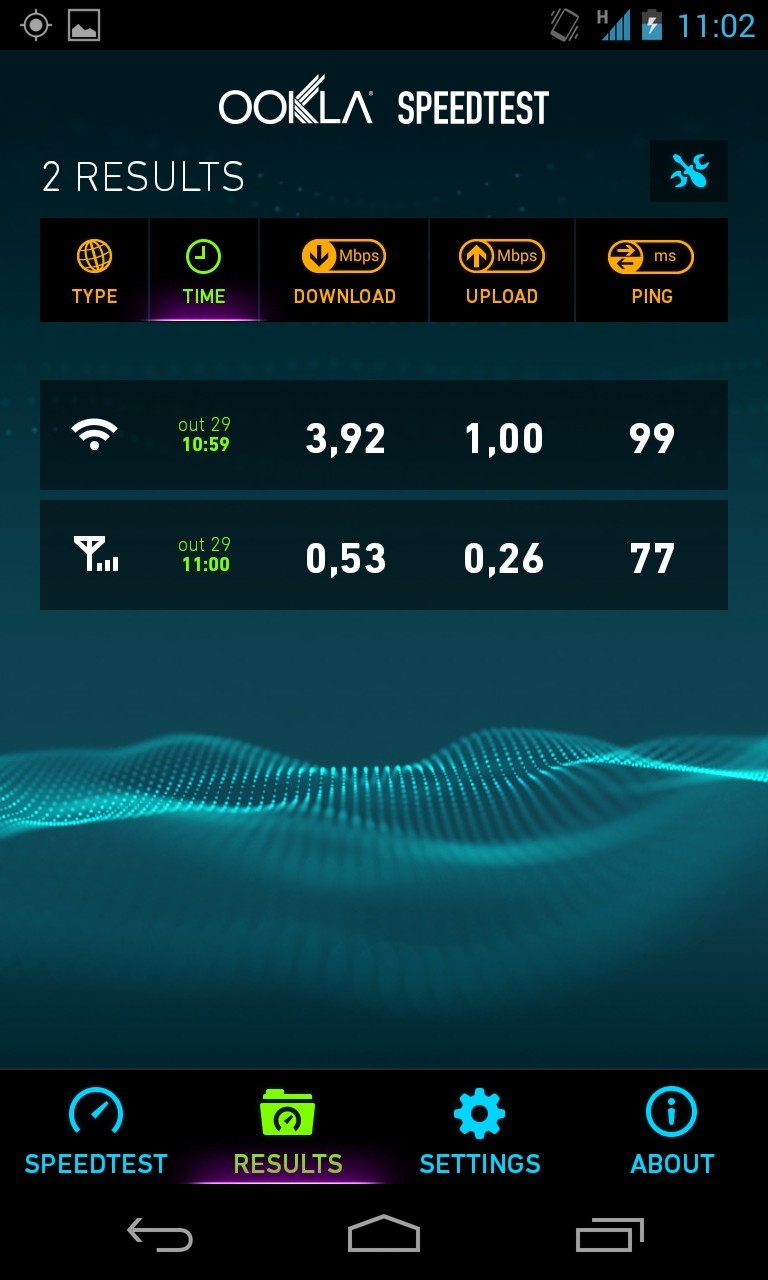This screenshot has height=1280, width=768.
Task: Open the cellular result from 11:00
Action: (x=384, y=556)
